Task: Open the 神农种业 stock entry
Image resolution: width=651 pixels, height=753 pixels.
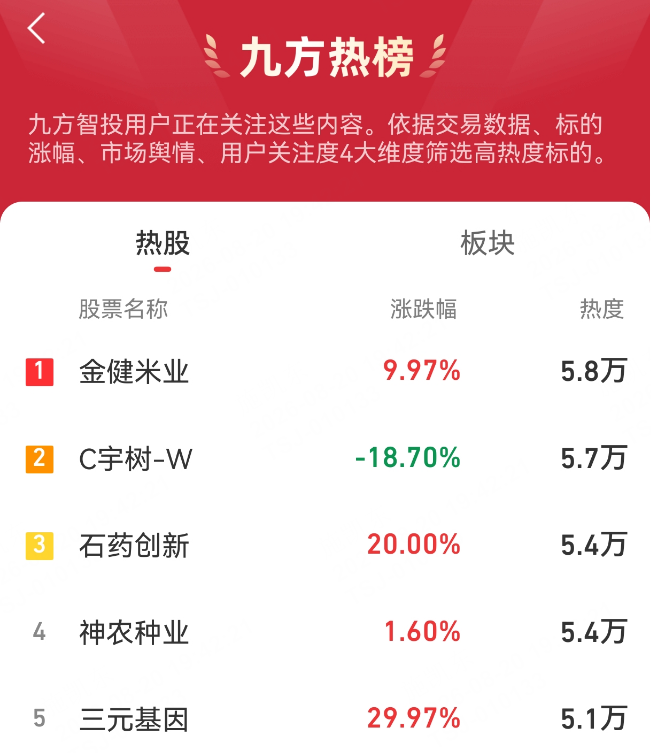Action: 326,632
